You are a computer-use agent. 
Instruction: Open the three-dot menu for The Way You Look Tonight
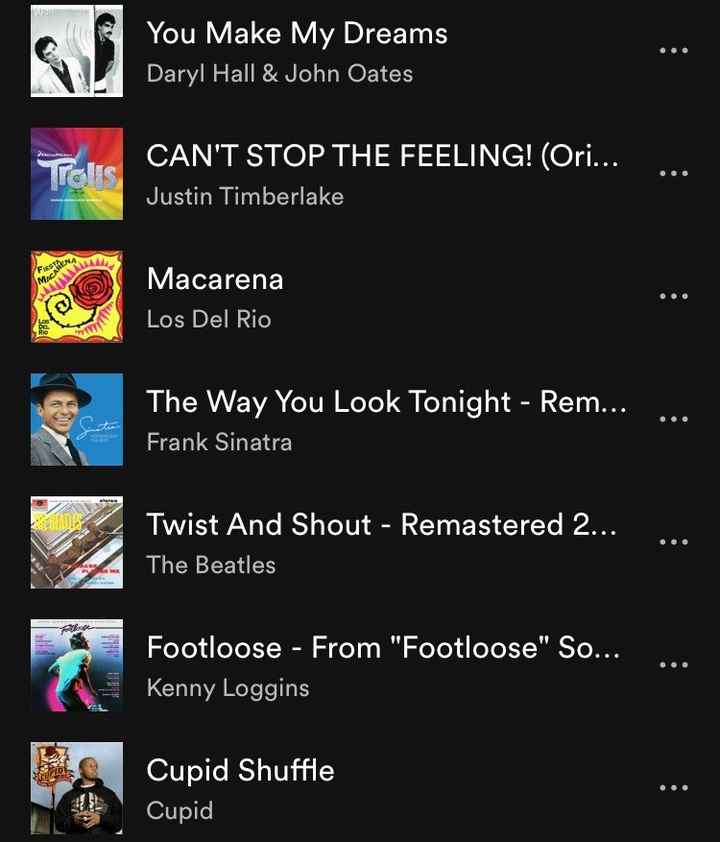pos(674,418)
